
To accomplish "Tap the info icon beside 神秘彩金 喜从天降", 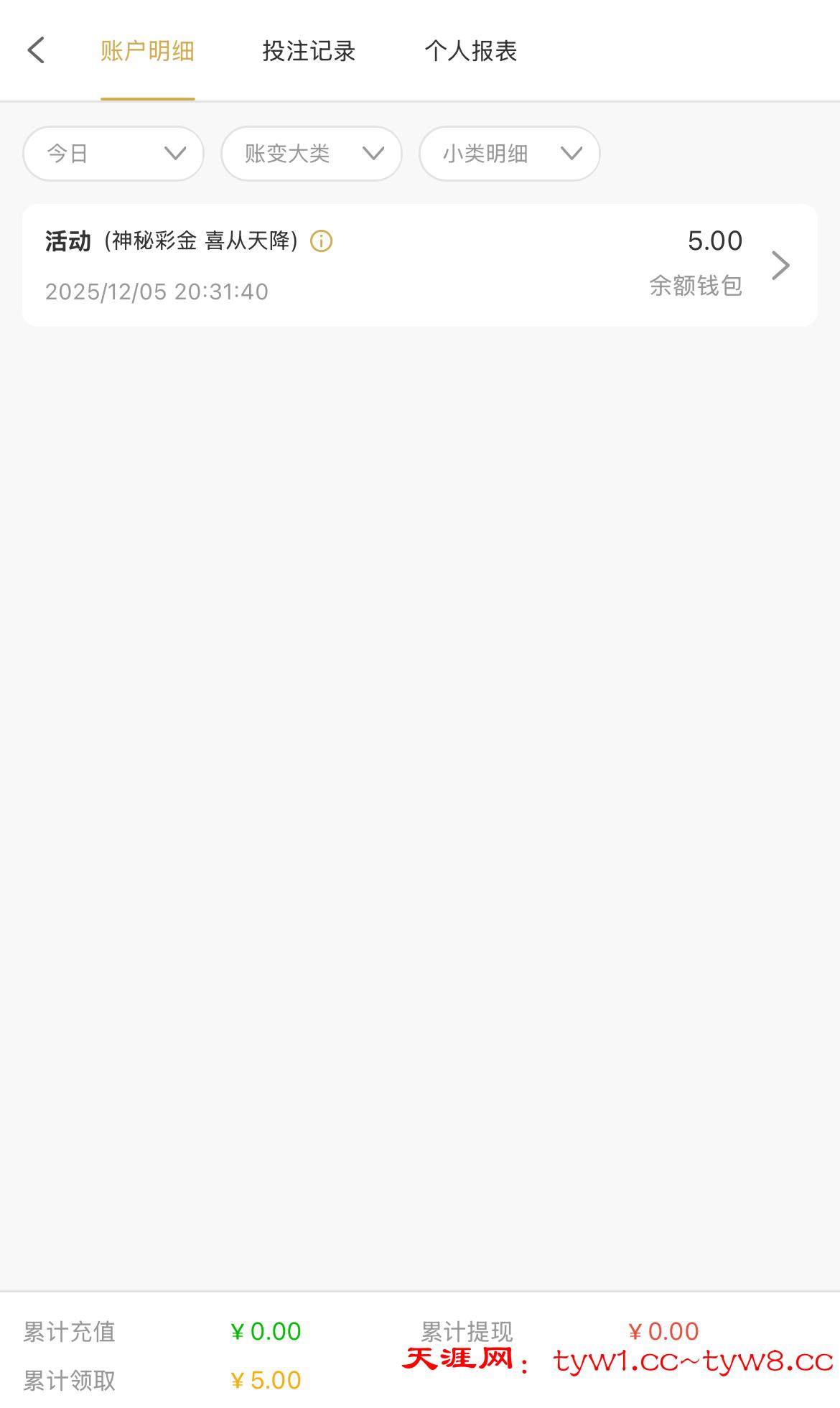I will (x=321, y=241).
